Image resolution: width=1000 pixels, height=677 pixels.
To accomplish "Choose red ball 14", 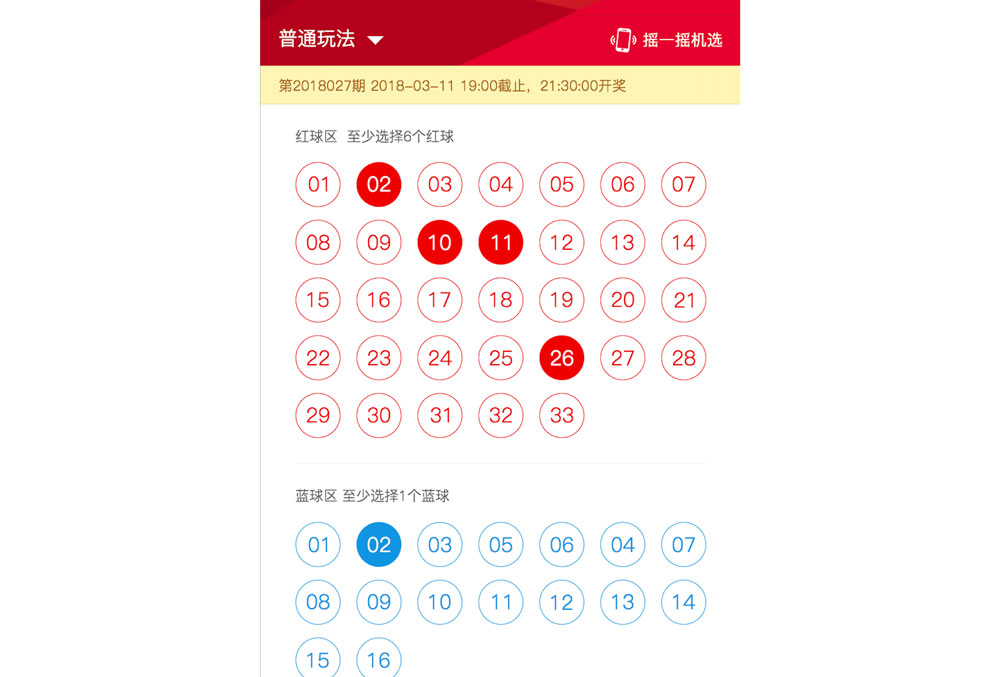I will pos(684,243).
